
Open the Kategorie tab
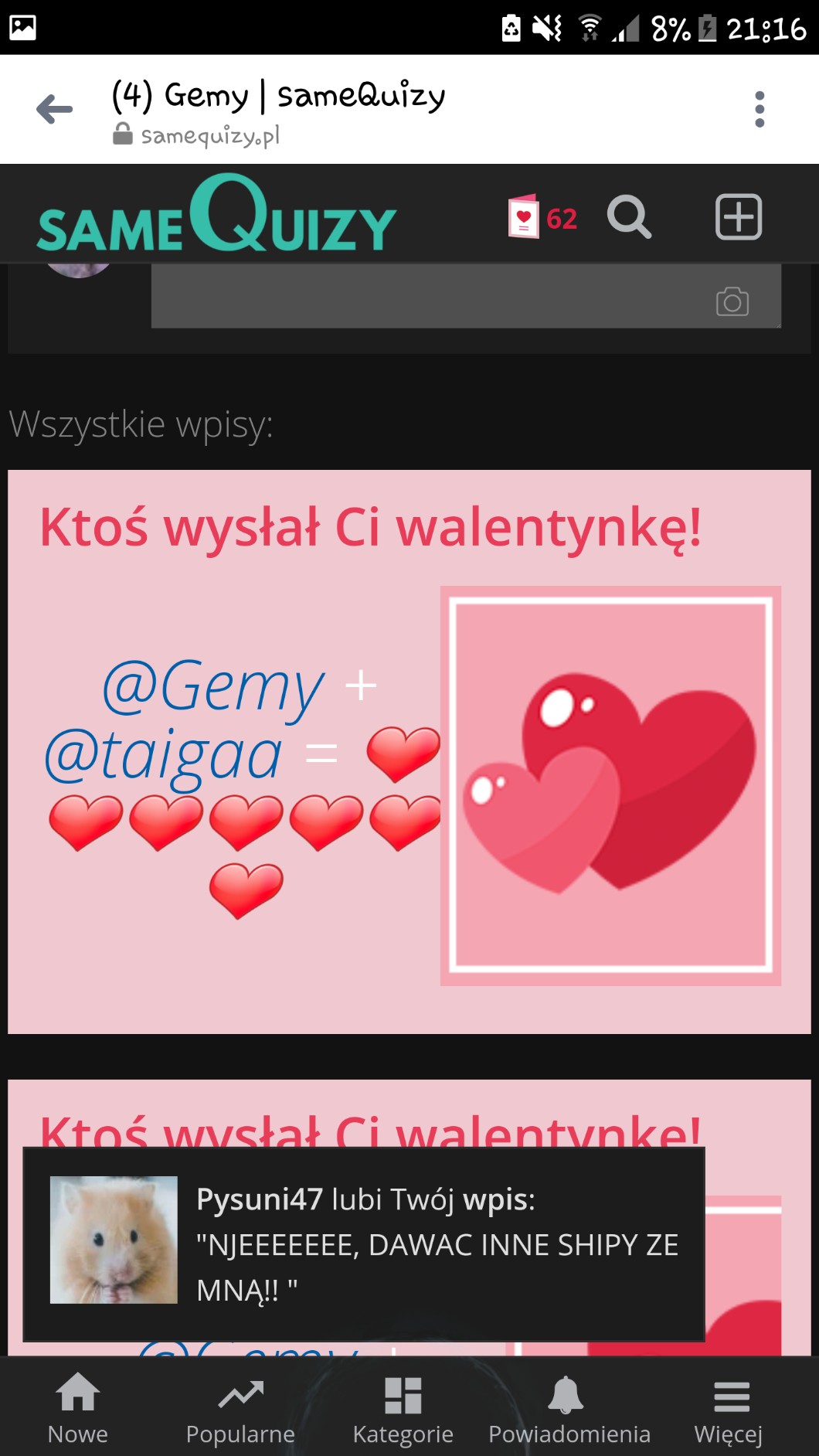[403, 1408]
